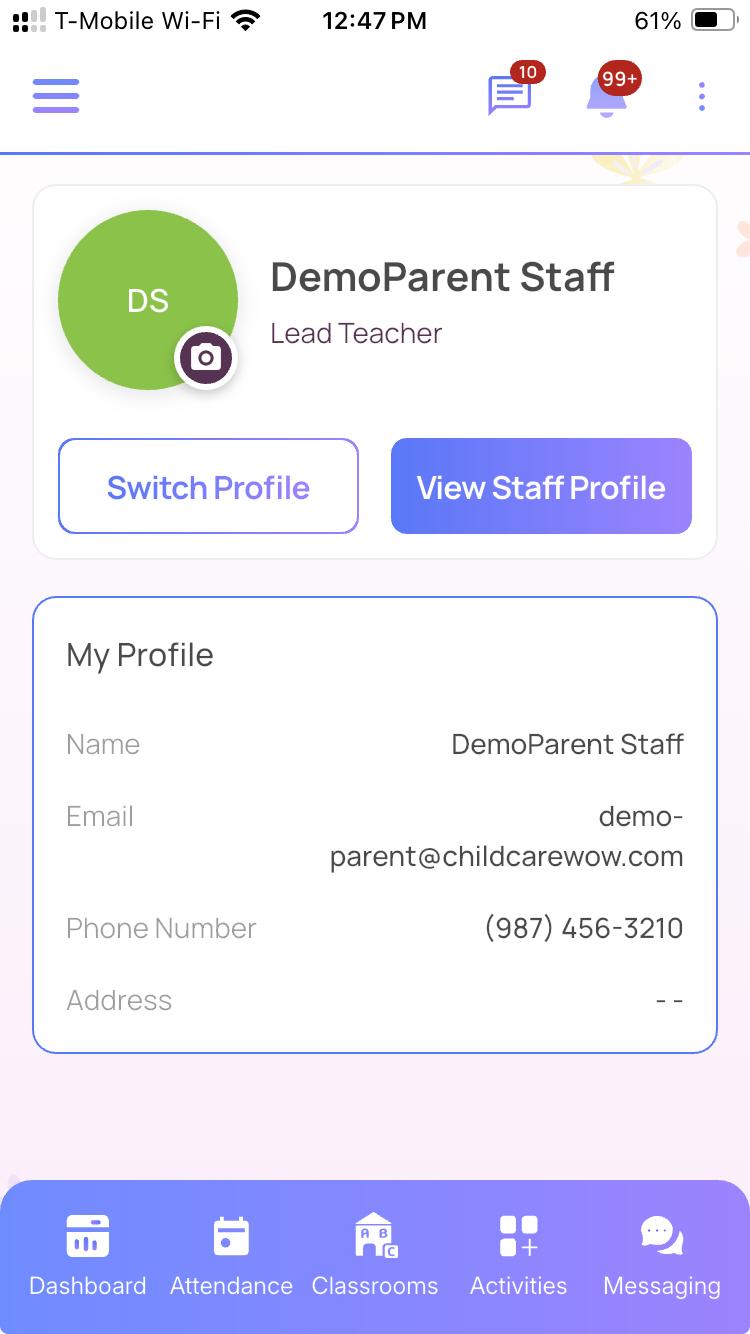Select the Classrooms tab
750x1334 pixels.
tap(375, 1255)
